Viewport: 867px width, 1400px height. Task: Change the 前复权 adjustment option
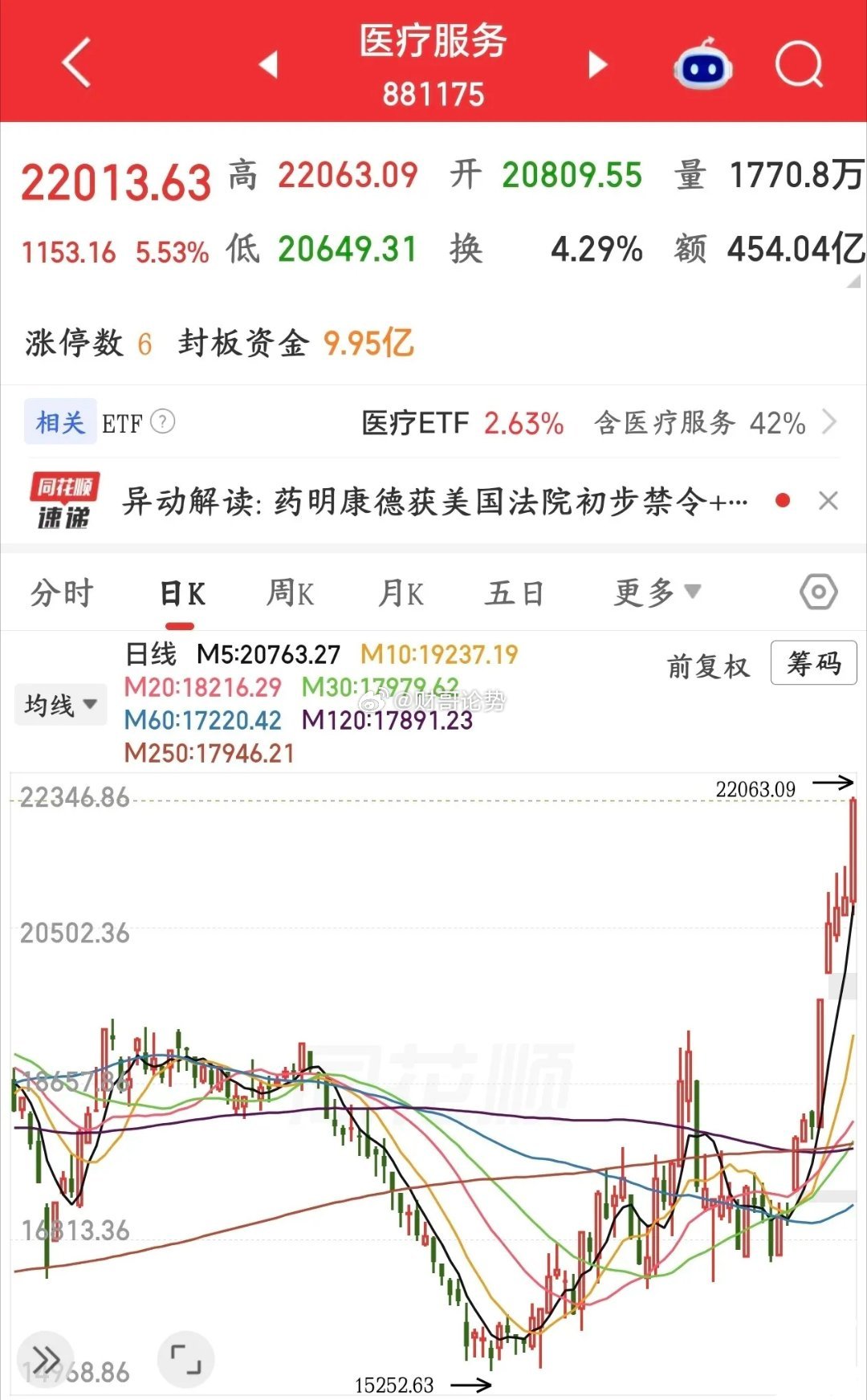coord(708,665)
